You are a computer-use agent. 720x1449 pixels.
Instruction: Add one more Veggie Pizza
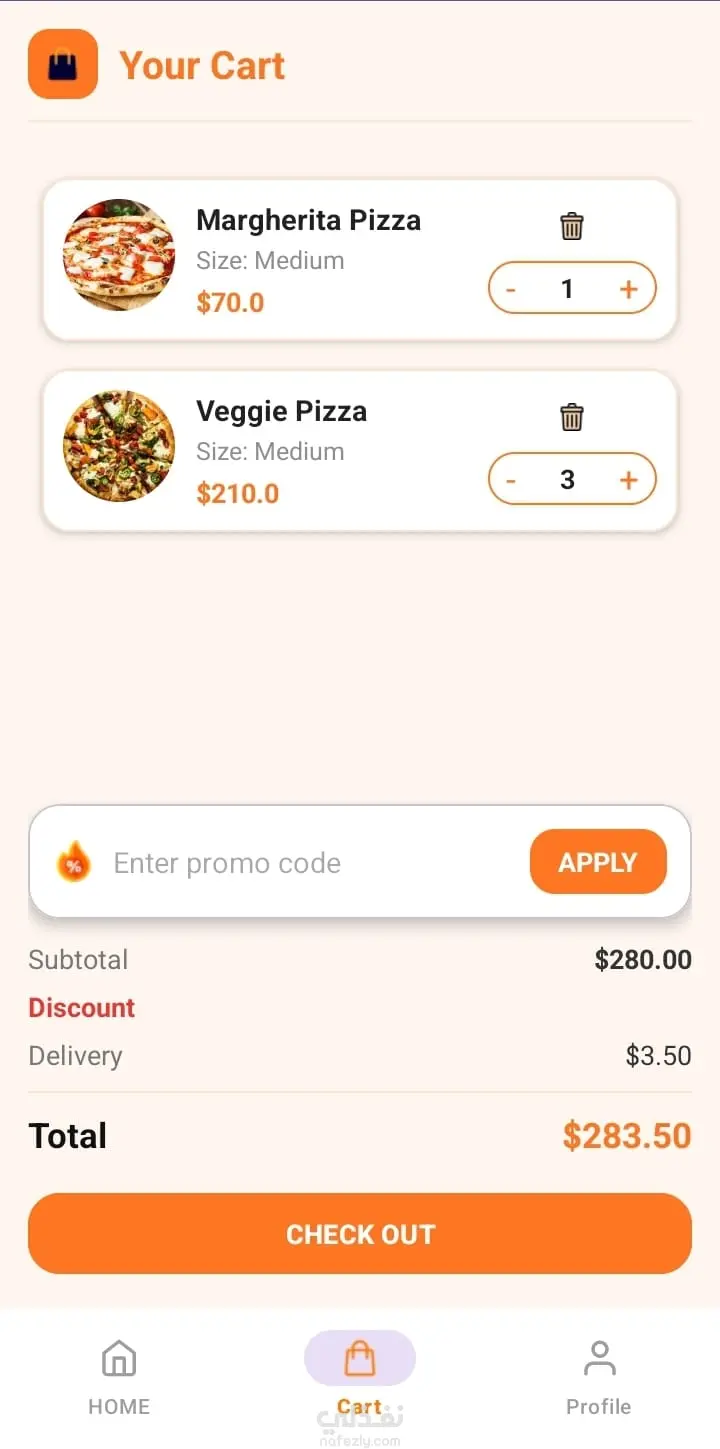point(628,480)
